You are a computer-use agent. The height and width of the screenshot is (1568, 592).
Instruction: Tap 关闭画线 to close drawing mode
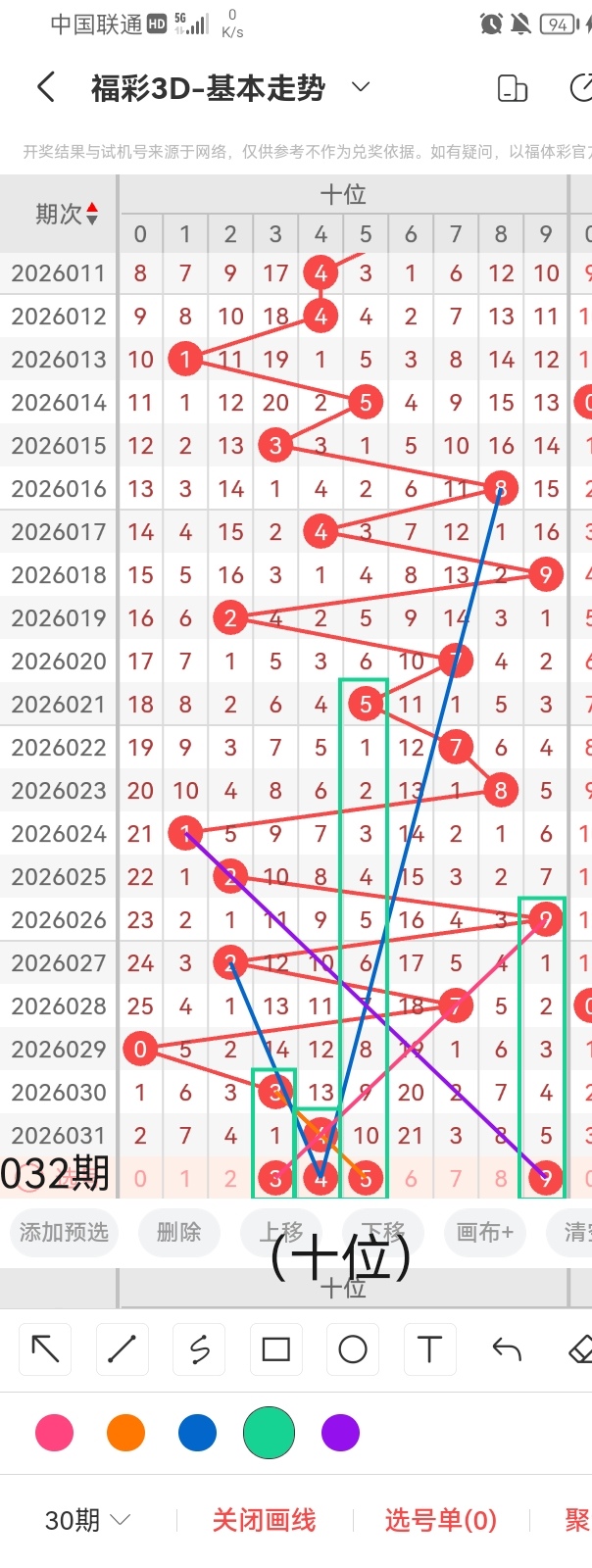click(264, 1520)
